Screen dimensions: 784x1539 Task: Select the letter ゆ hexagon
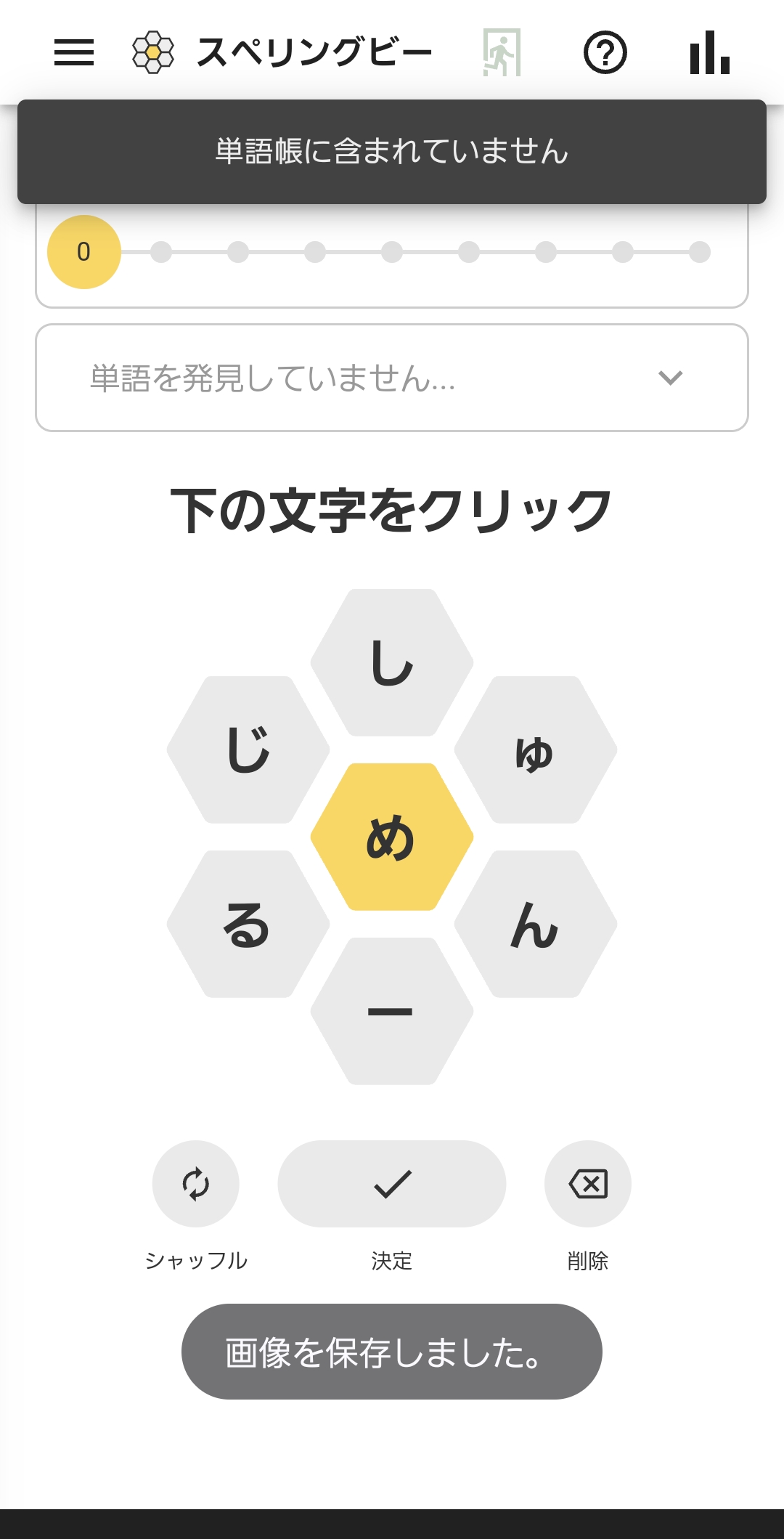[536, 750]
